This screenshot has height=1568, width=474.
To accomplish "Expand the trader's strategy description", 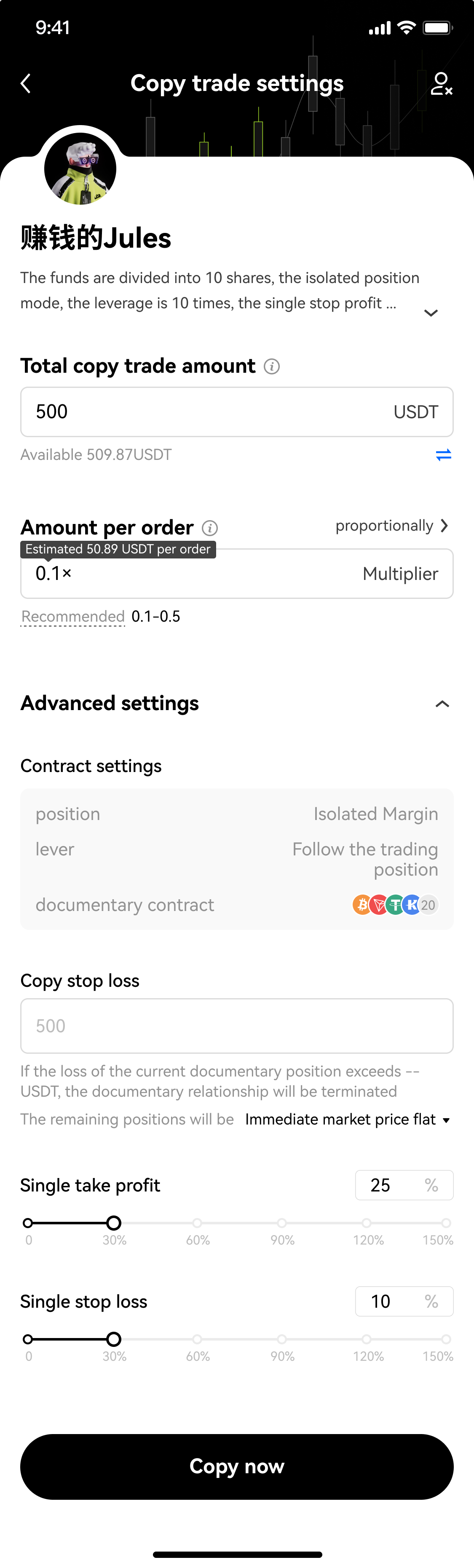I will click(x=431, y=313).
